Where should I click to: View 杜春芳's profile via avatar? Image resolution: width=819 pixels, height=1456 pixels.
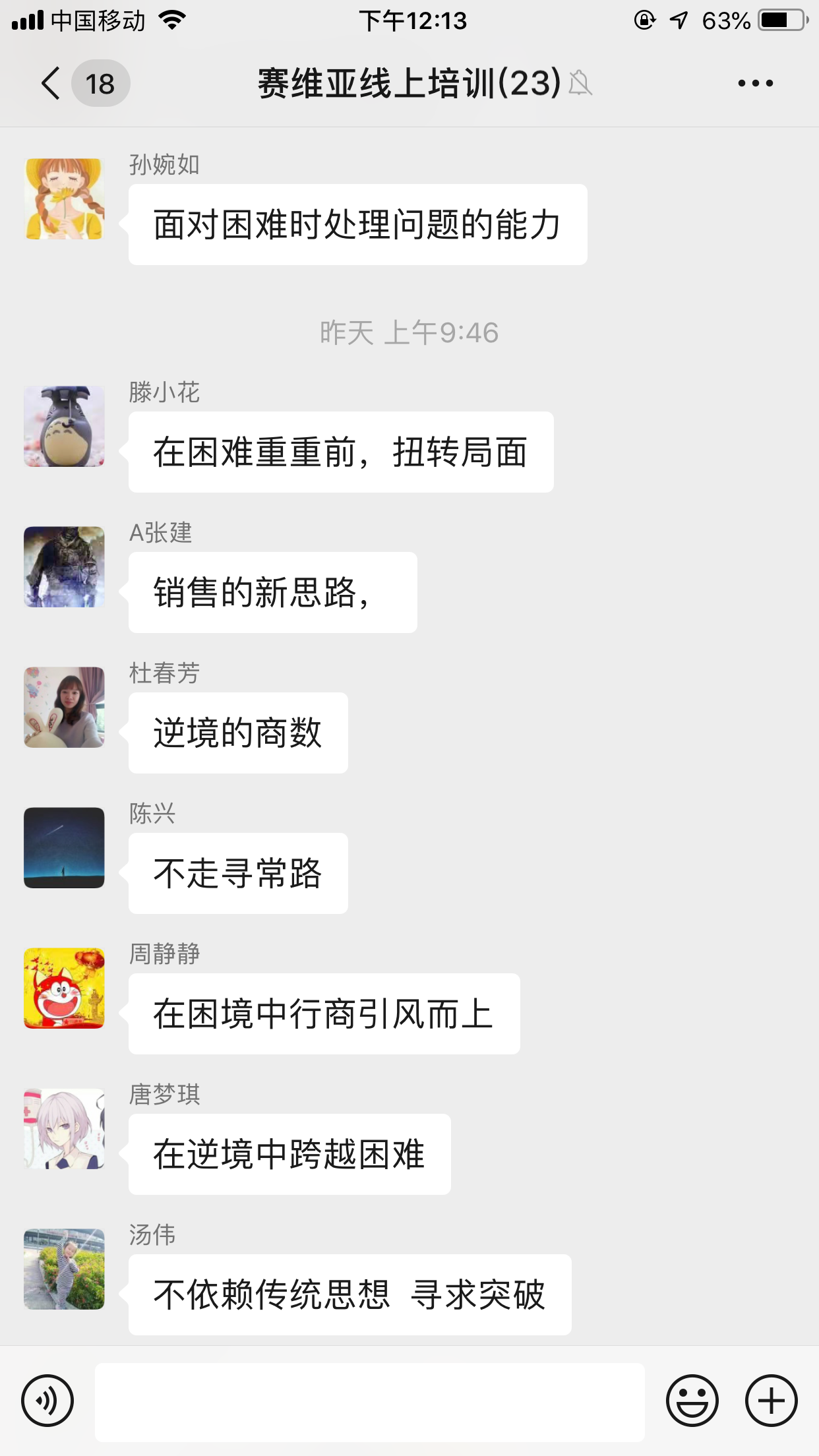[65, 708]
